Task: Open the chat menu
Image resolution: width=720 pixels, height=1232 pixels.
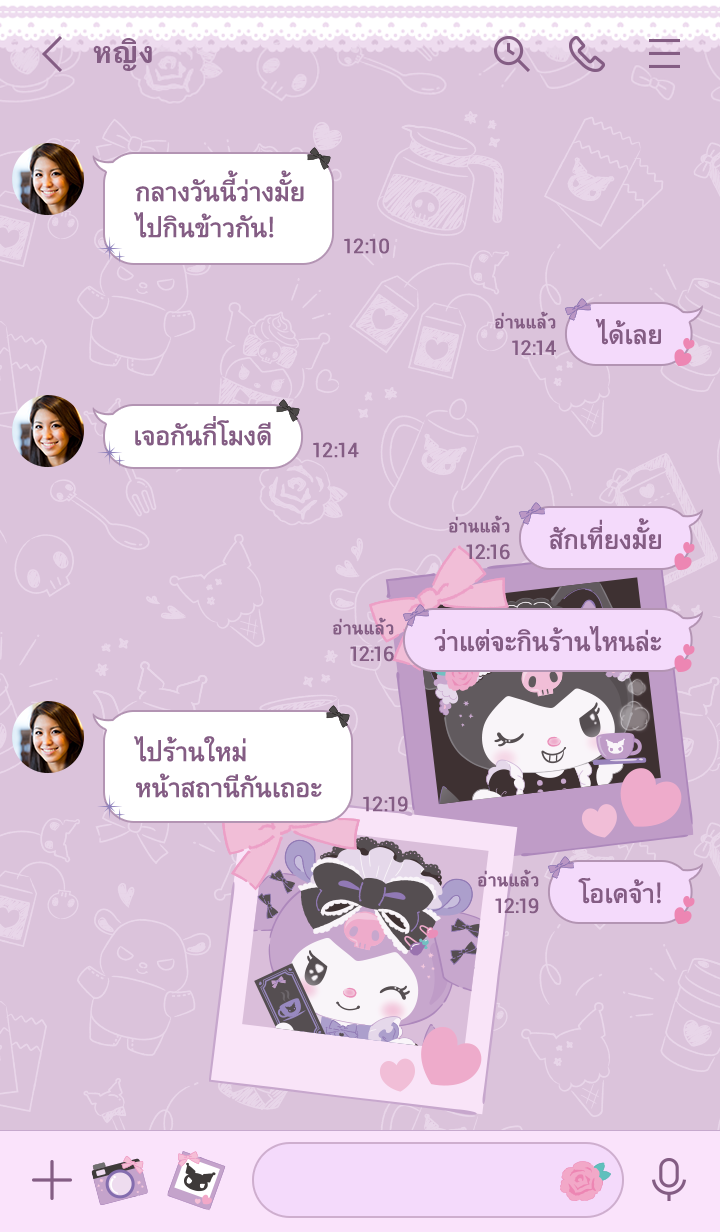Action: [664, 54]
